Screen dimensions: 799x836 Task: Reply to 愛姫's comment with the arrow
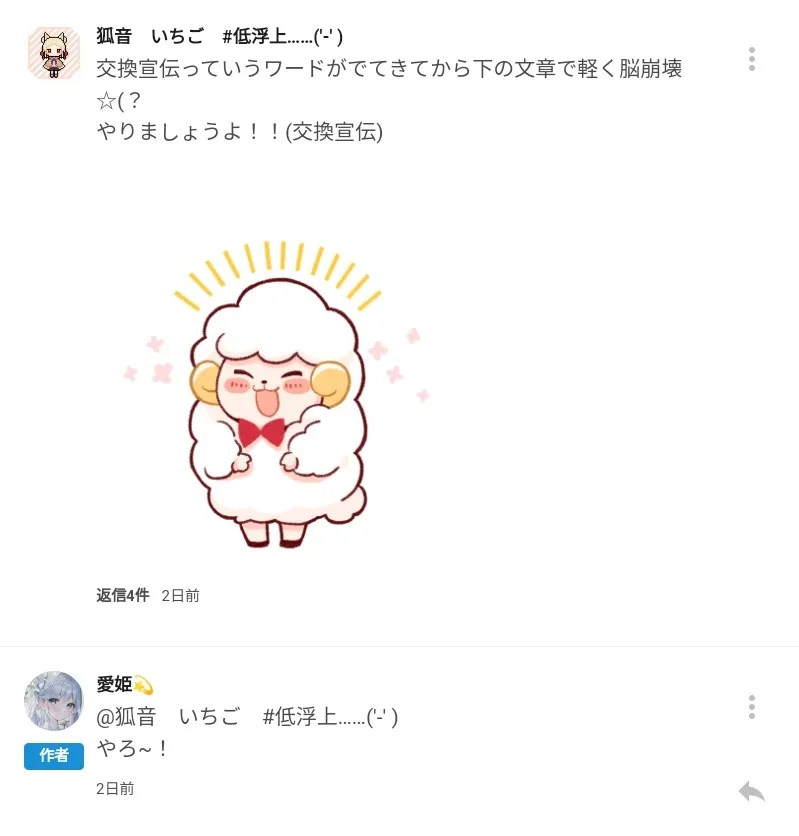pyautogui.click(x=751, y=792)
